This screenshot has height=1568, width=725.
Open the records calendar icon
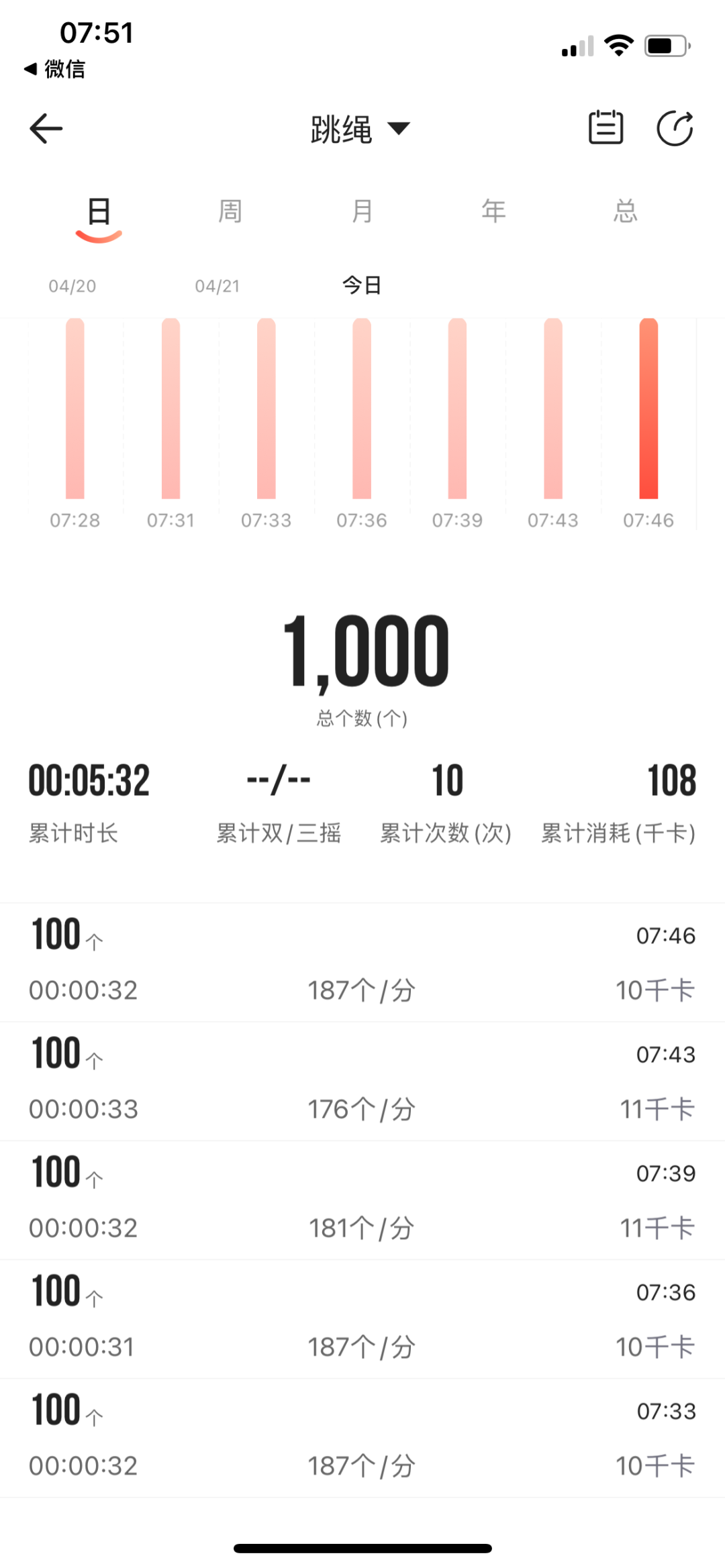tap(606, 127)
